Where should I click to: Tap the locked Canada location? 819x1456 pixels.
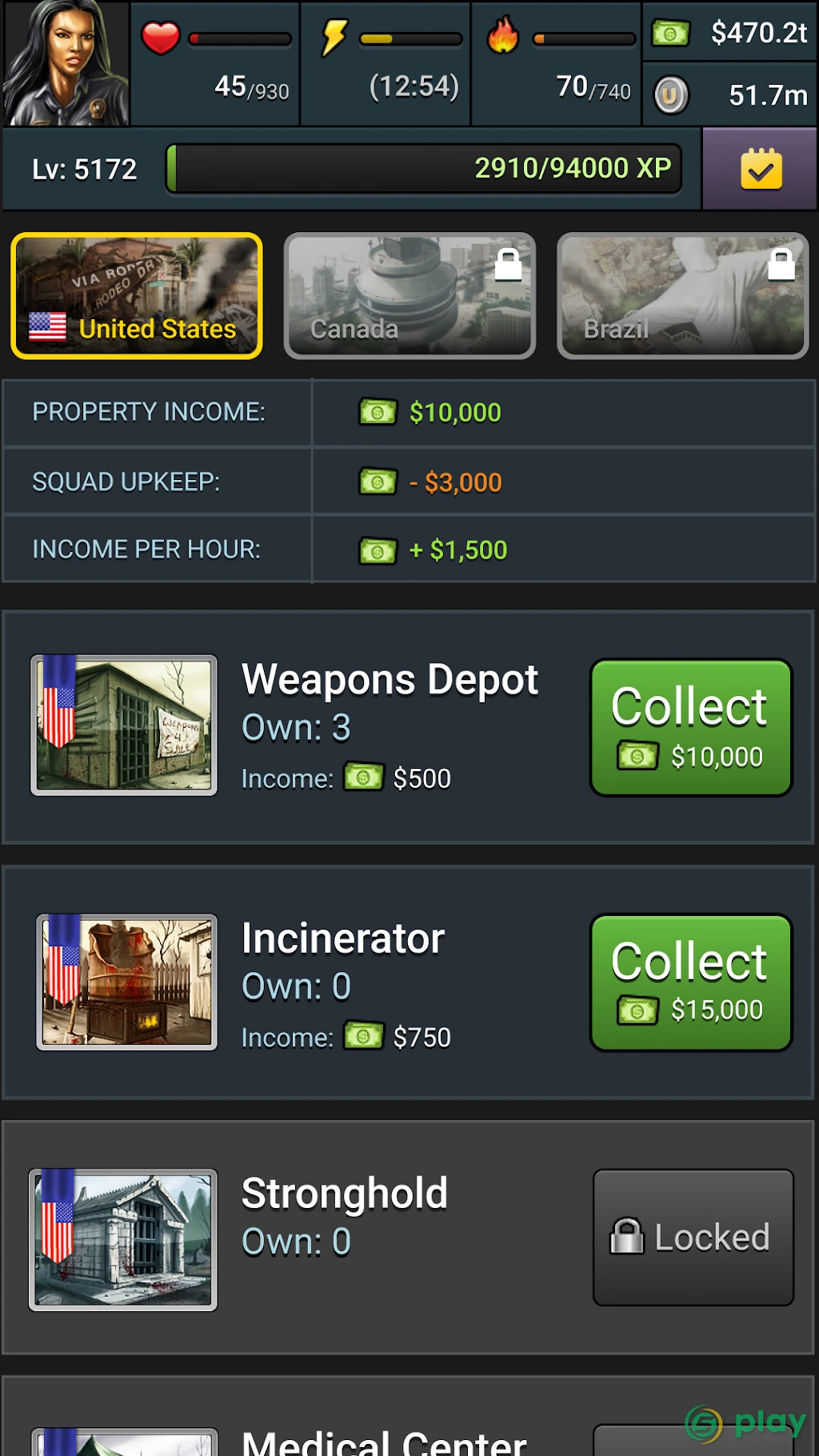(409, 295)
